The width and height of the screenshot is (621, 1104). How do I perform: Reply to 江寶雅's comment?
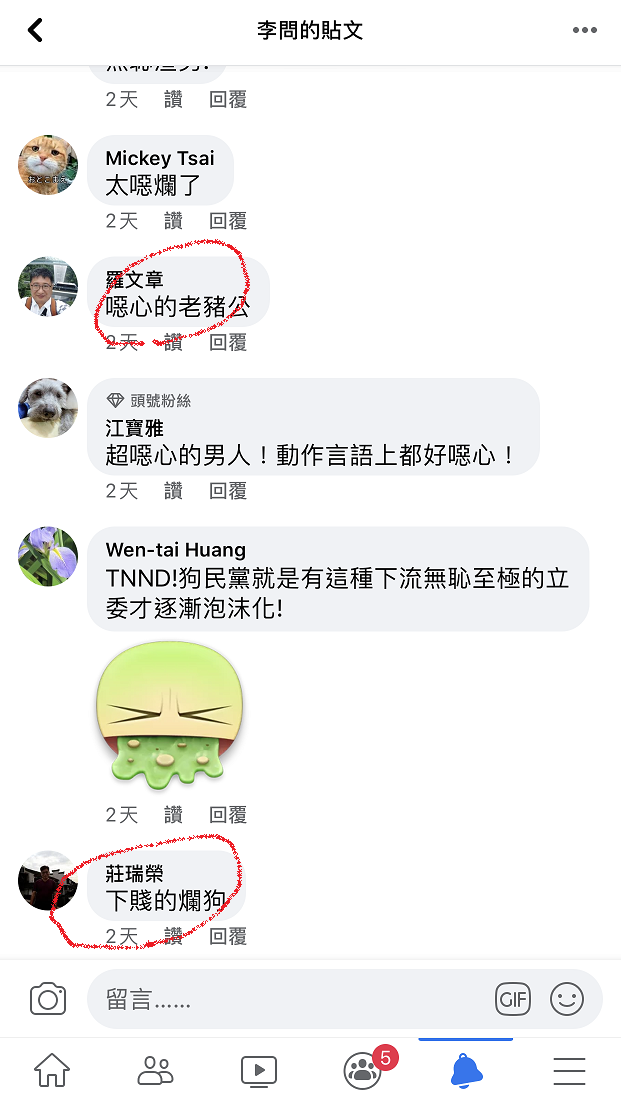click(228, 490)
